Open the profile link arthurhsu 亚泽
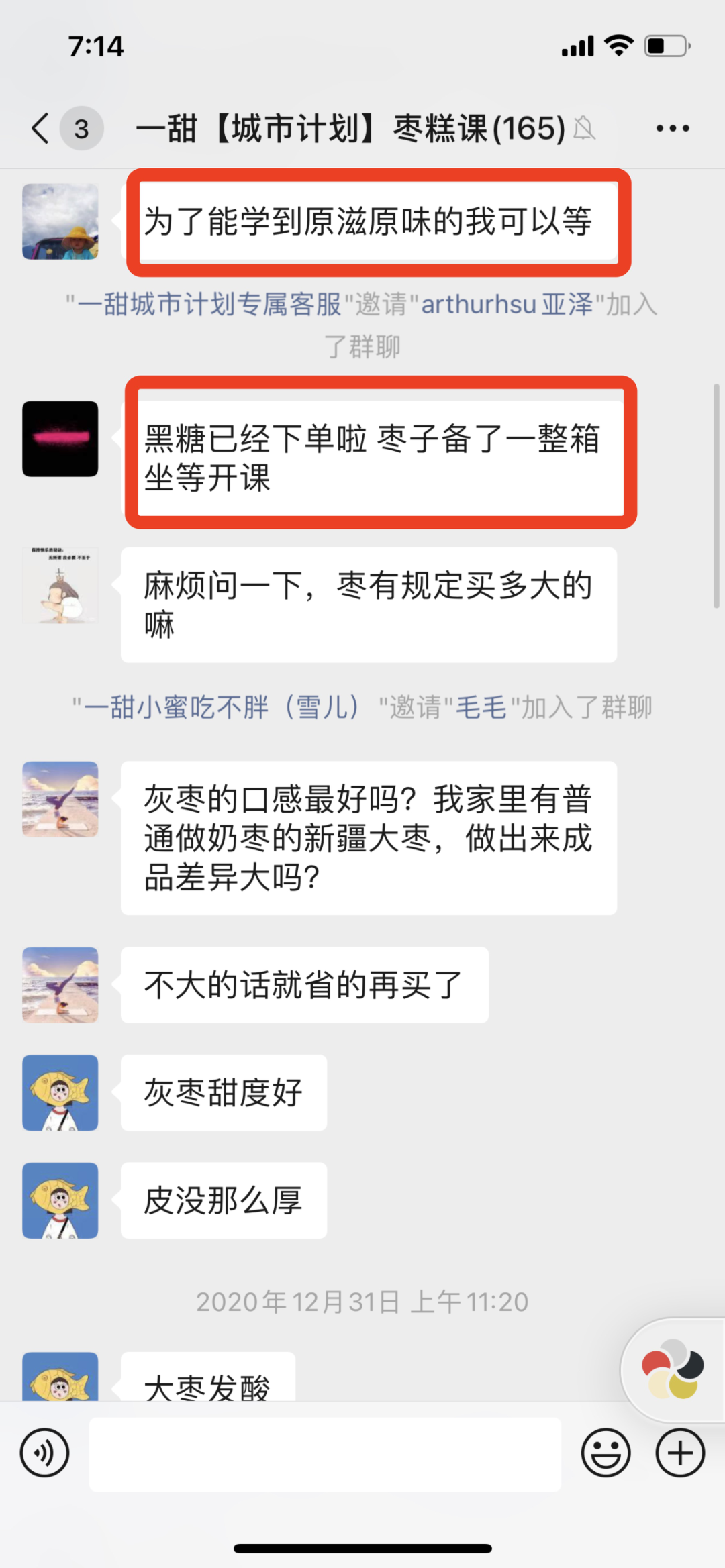 coord(507,305)
